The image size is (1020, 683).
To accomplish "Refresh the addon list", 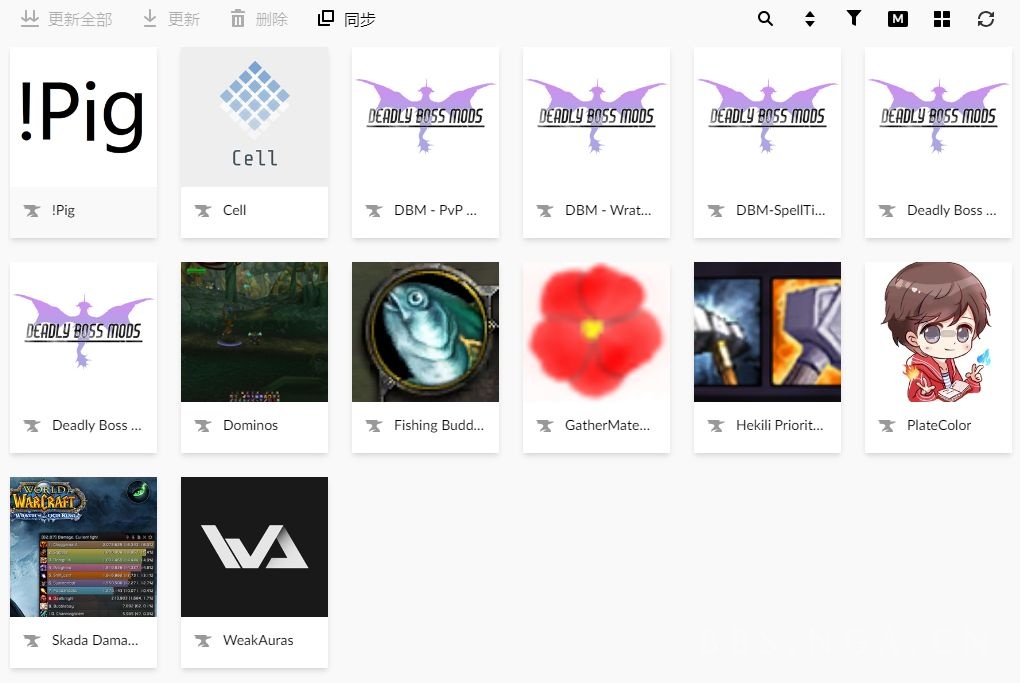I will click(x=986, y=19).
